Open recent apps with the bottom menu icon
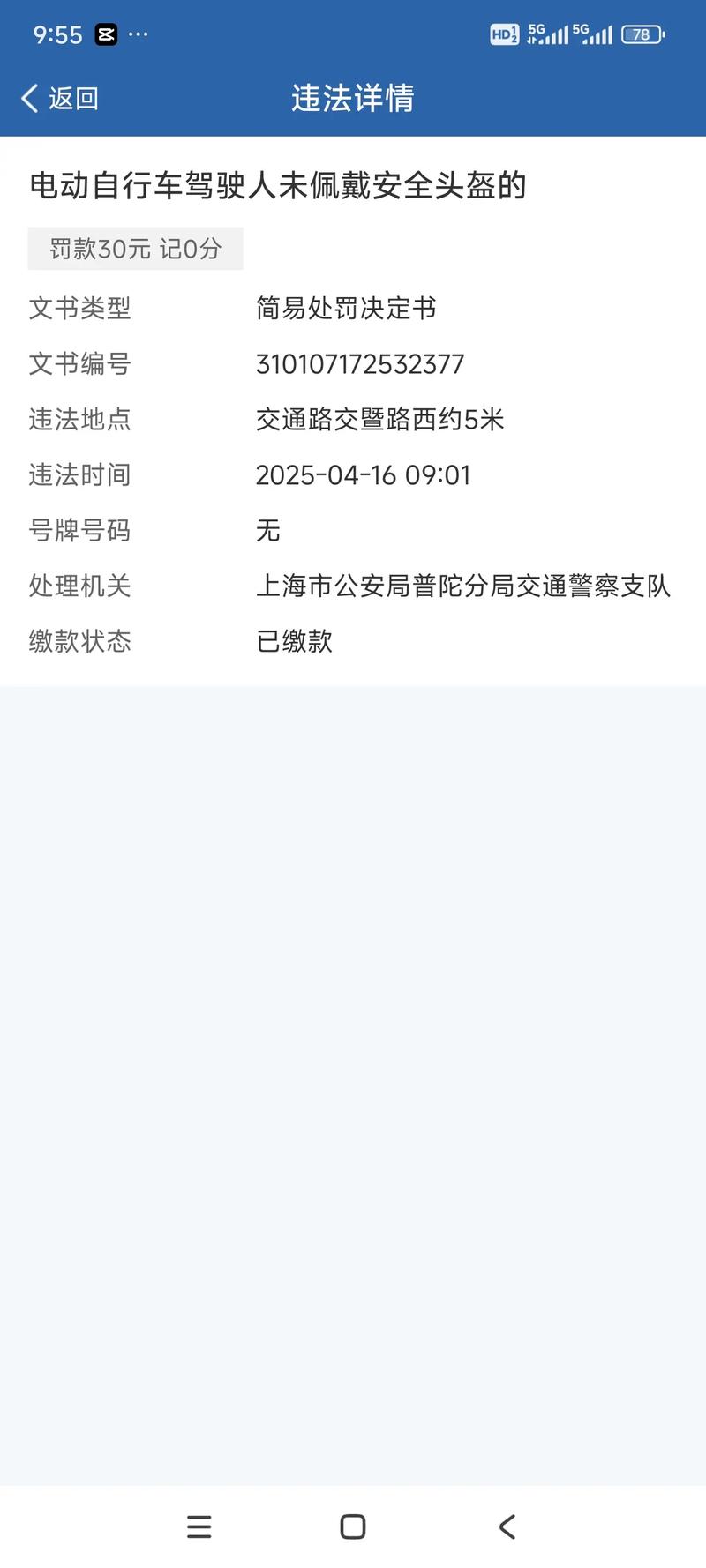This screenshot has width=706, height=1568. [x=199, y=1527]
